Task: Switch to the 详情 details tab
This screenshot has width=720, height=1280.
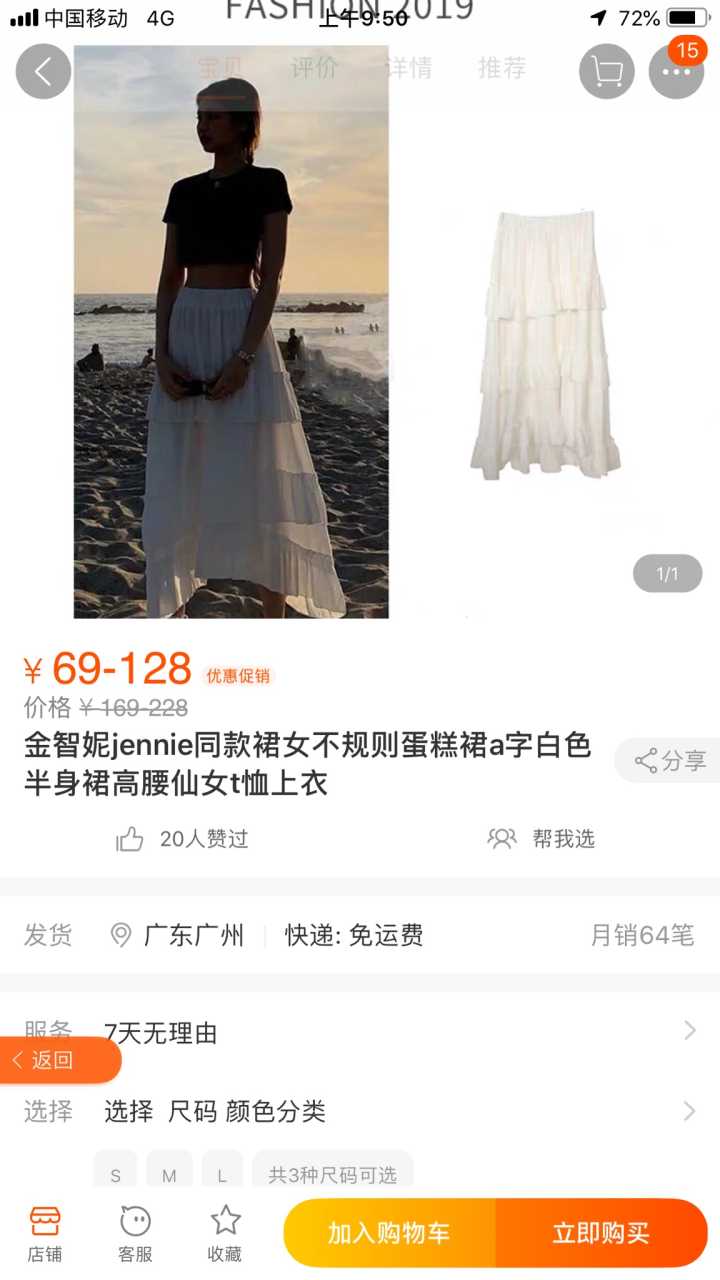Action: (x=408, y=68)
